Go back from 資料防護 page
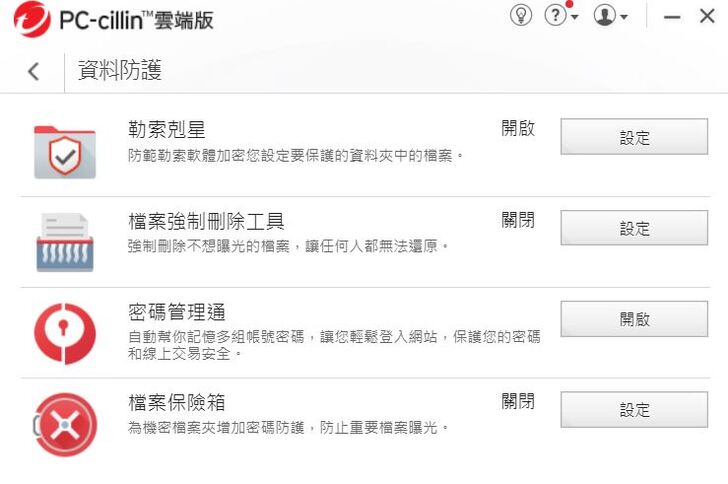728x484 pixels. [34, 71]
